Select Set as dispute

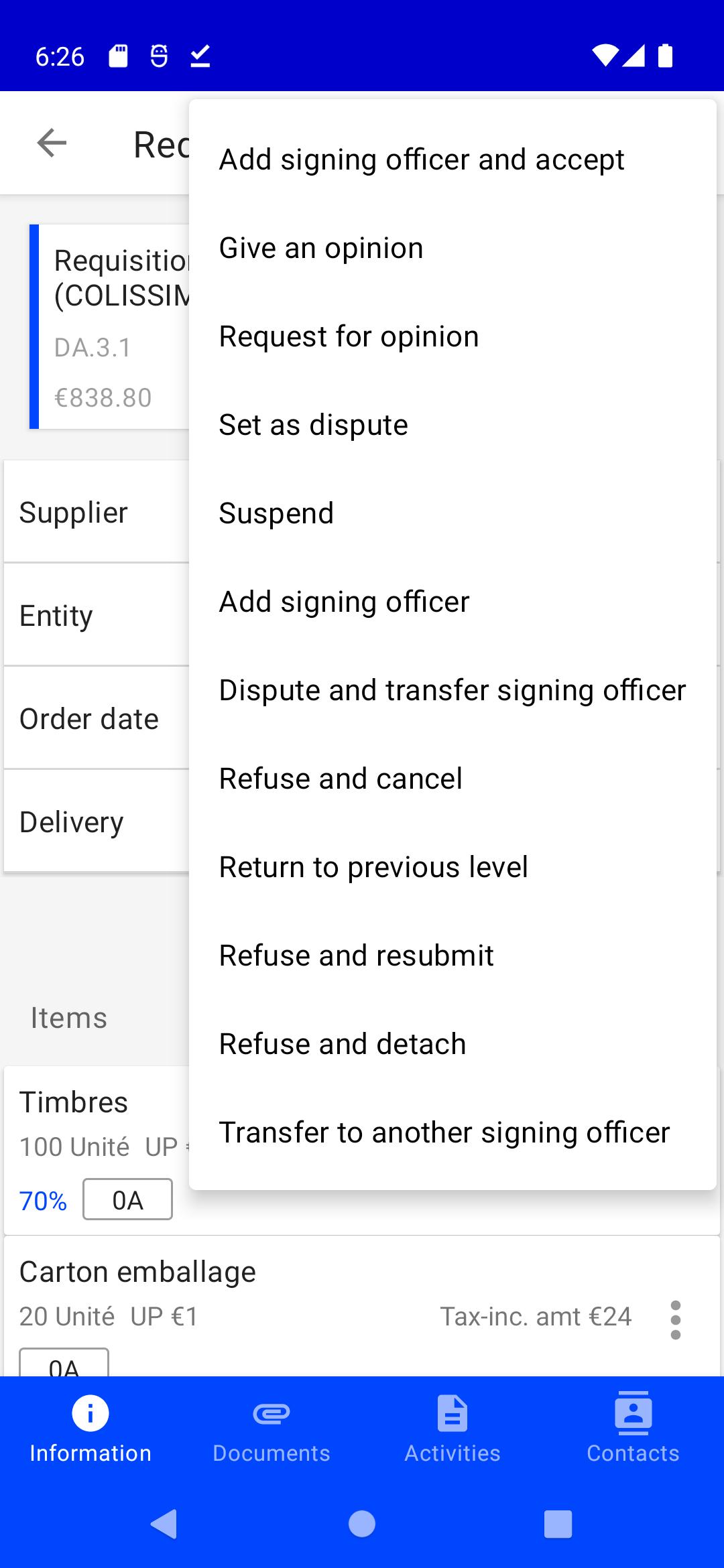pyautogui.click(x=452, y=425)
